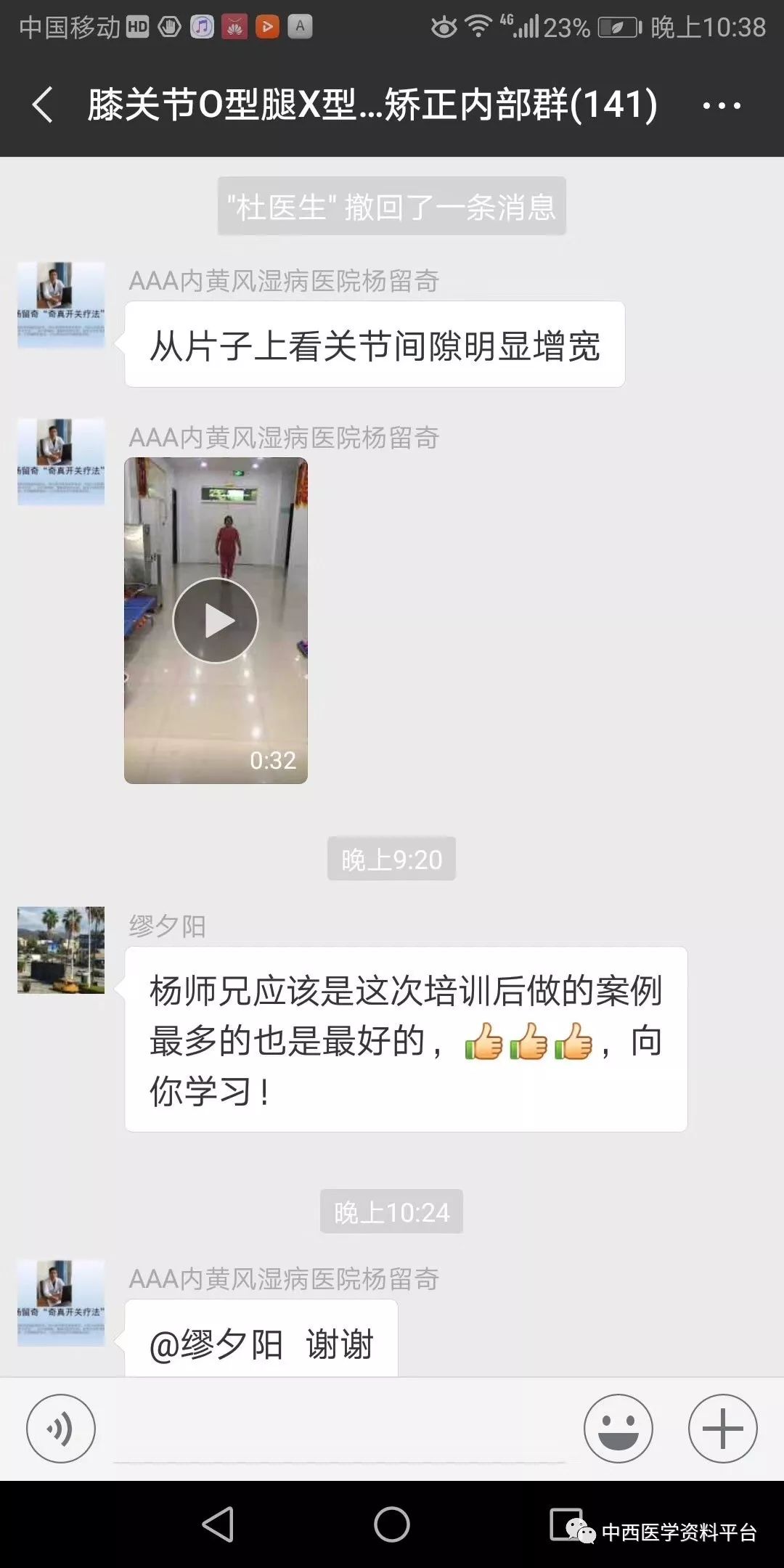This screenshot has height=1568, width=784.
Task: Switch to voice message input
Action: [x=61, y=1429]
